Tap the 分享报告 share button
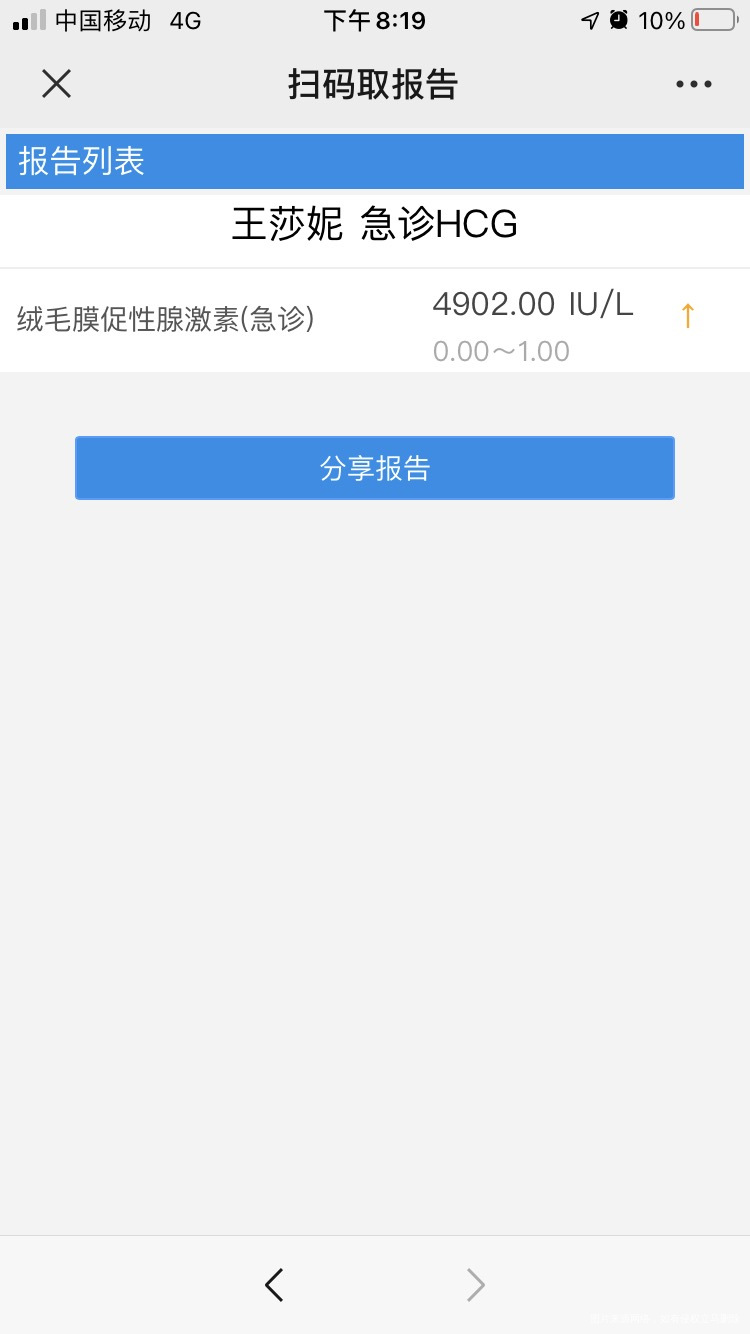 click(375, 467)
